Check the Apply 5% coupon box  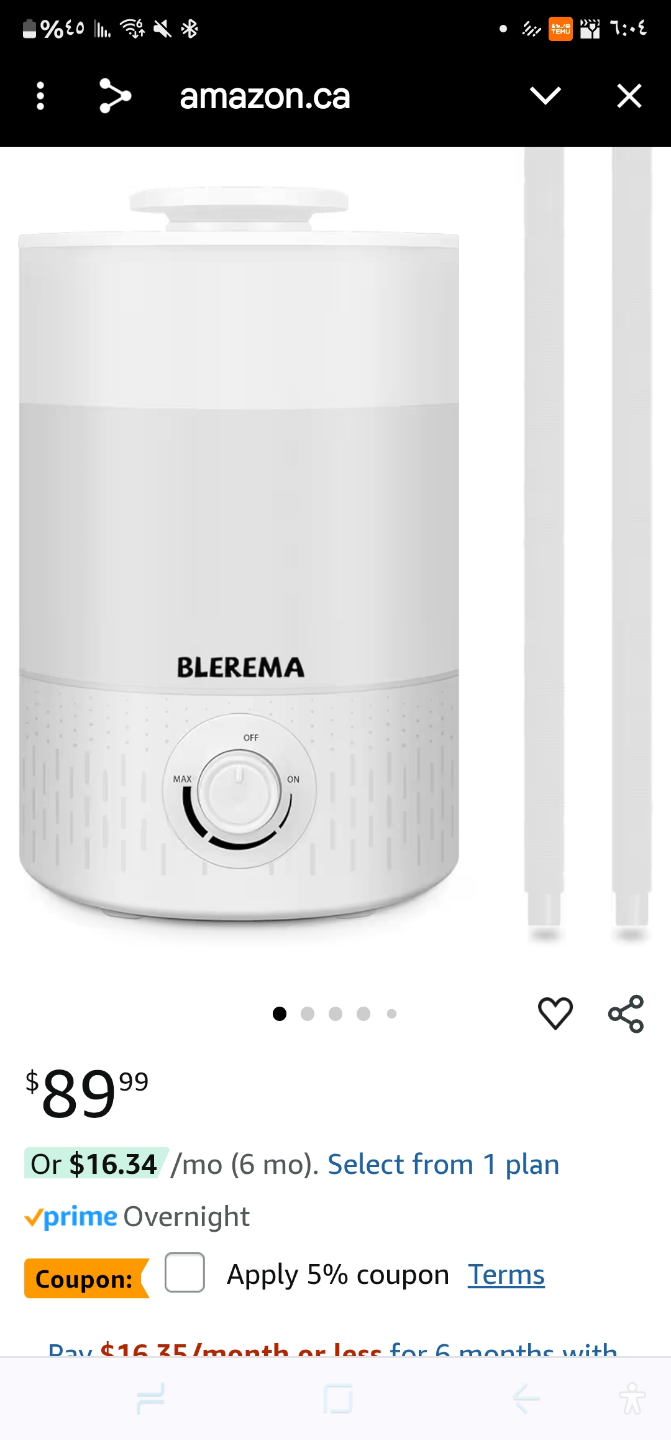pyautogui.click(x=185, y=1273)
